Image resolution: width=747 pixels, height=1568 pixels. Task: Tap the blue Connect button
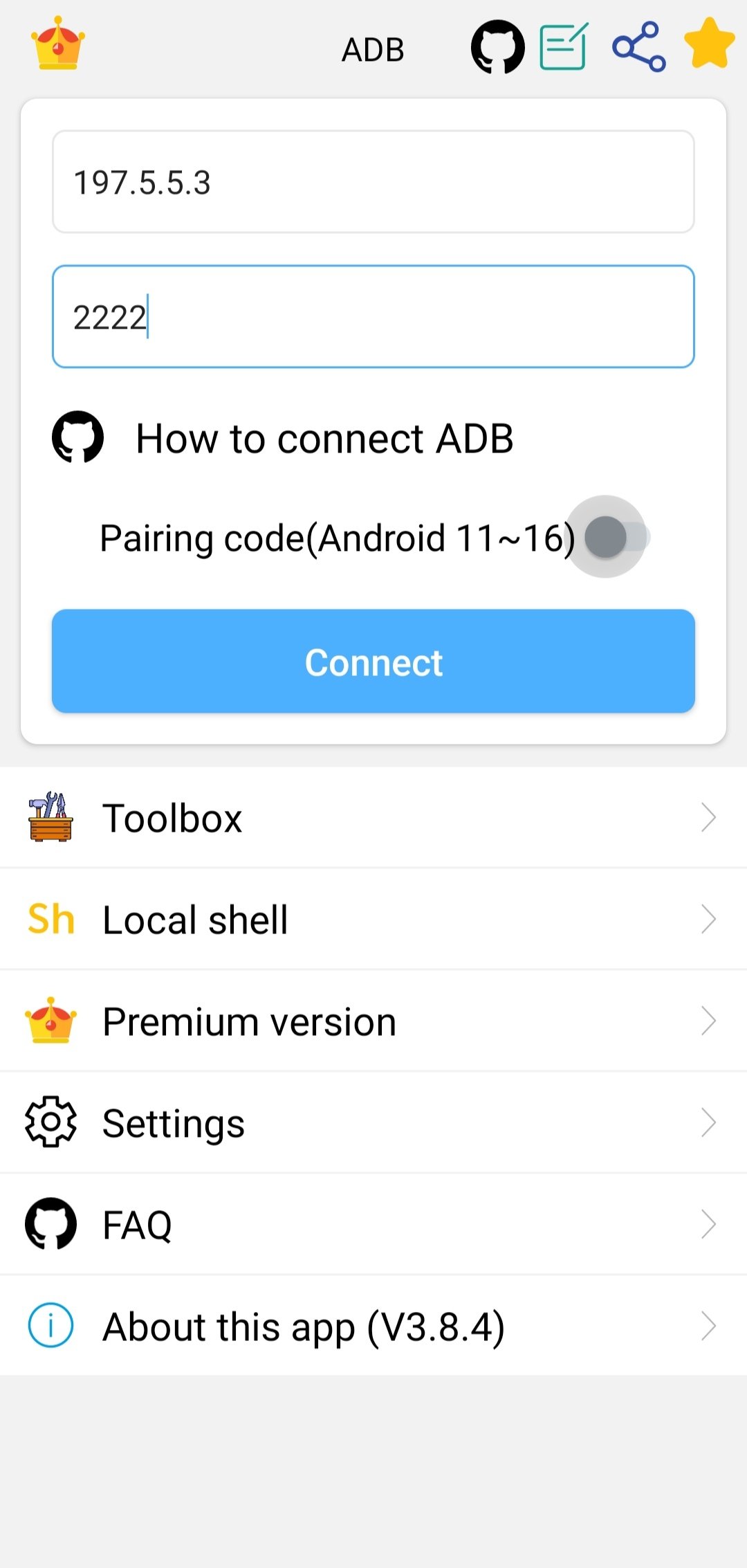tap(373, 662)
